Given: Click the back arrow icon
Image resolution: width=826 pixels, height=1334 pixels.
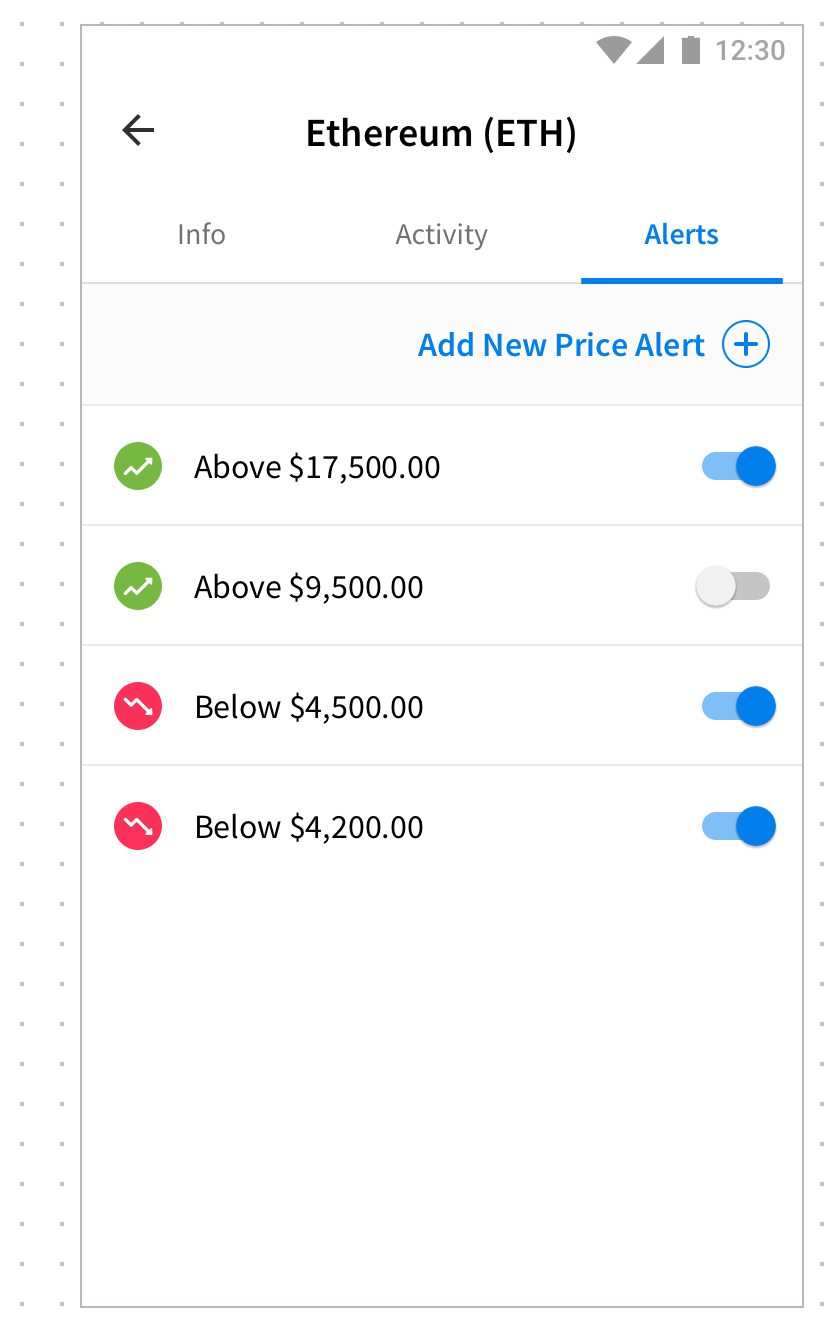Looking at the screenshot, I should tap(137, 130).
